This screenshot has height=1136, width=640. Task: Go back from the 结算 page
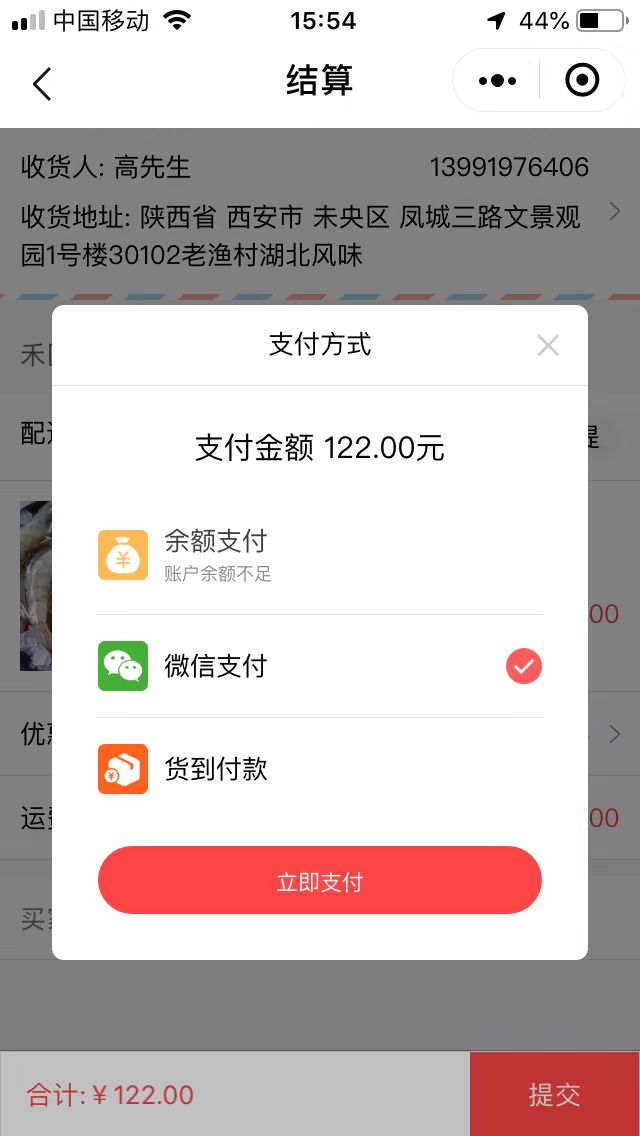pos(42,83)
